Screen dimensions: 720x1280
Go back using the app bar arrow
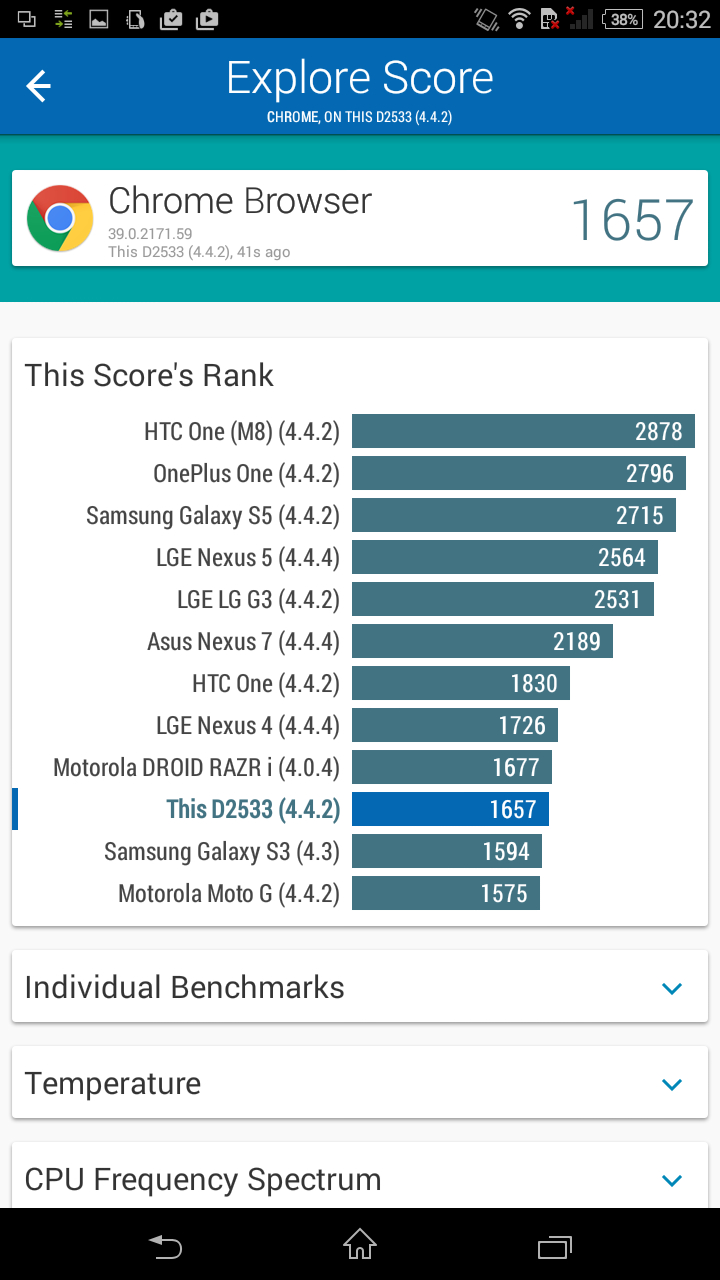pyautogui.click(x=38, y=86)
